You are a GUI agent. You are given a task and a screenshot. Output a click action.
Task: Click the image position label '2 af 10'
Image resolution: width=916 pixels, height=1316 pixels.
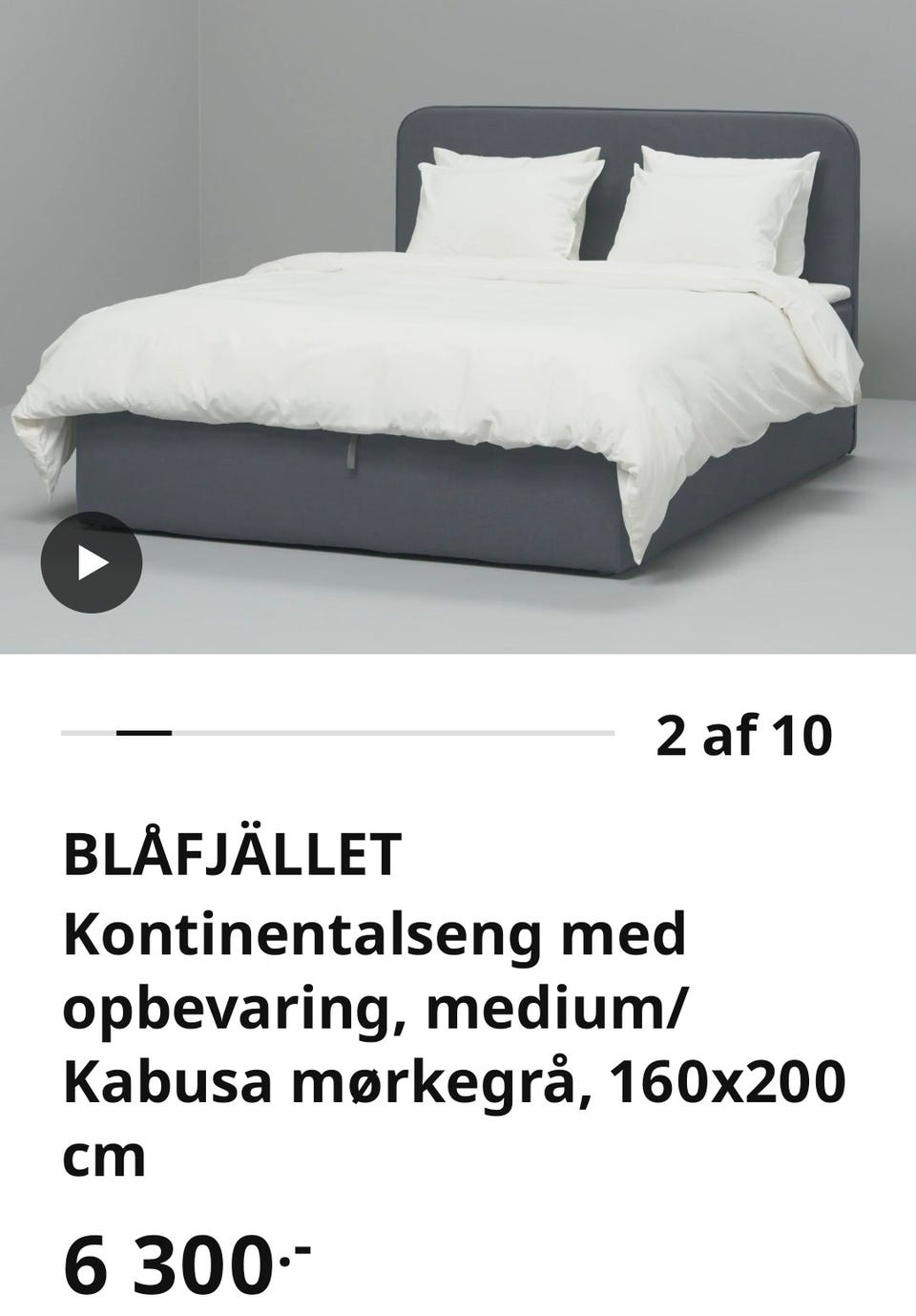tap(746, 735)
